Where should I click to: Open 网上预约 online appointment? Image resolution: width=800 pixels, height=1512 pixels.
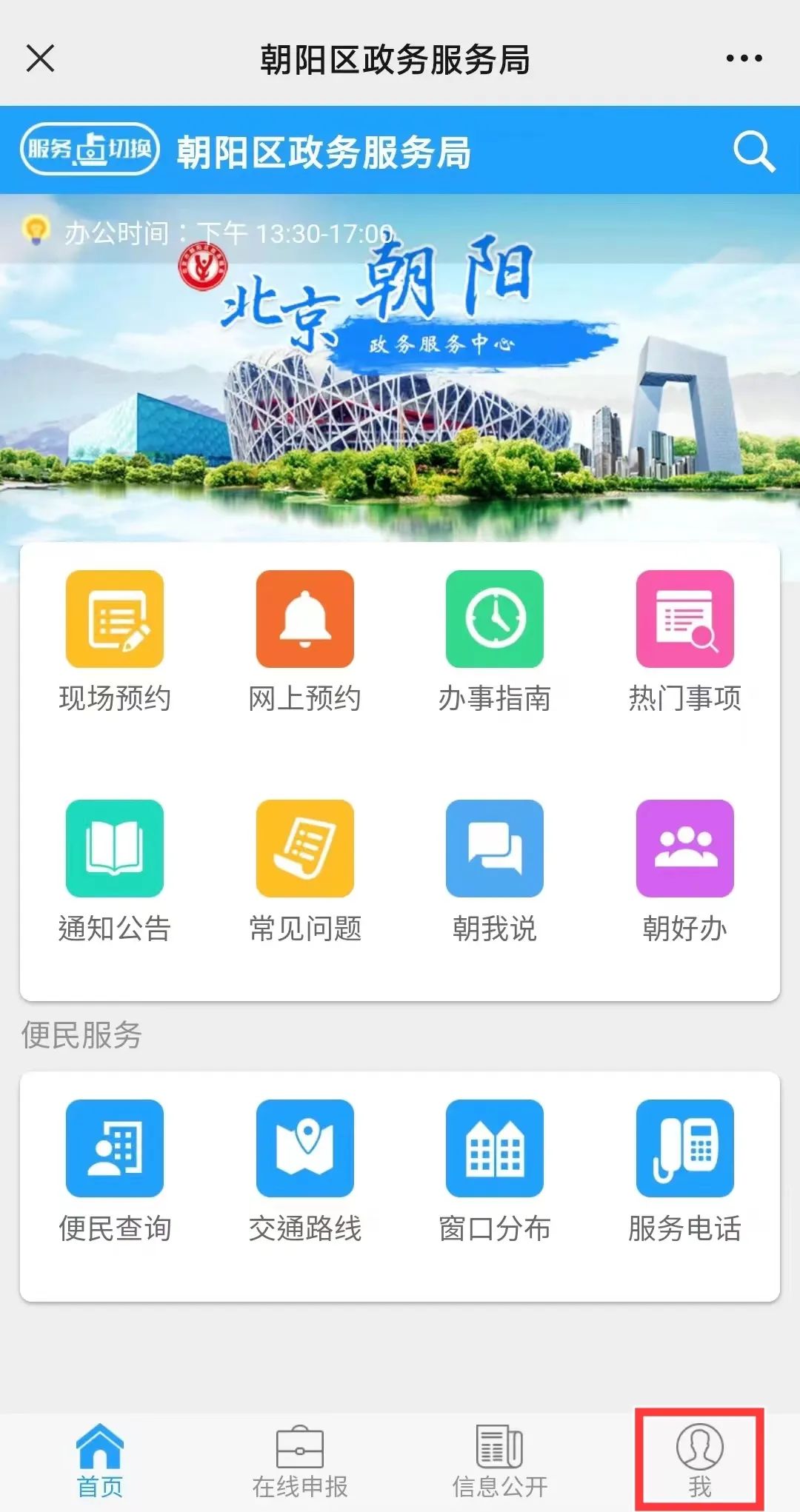(x=304, y=640)
